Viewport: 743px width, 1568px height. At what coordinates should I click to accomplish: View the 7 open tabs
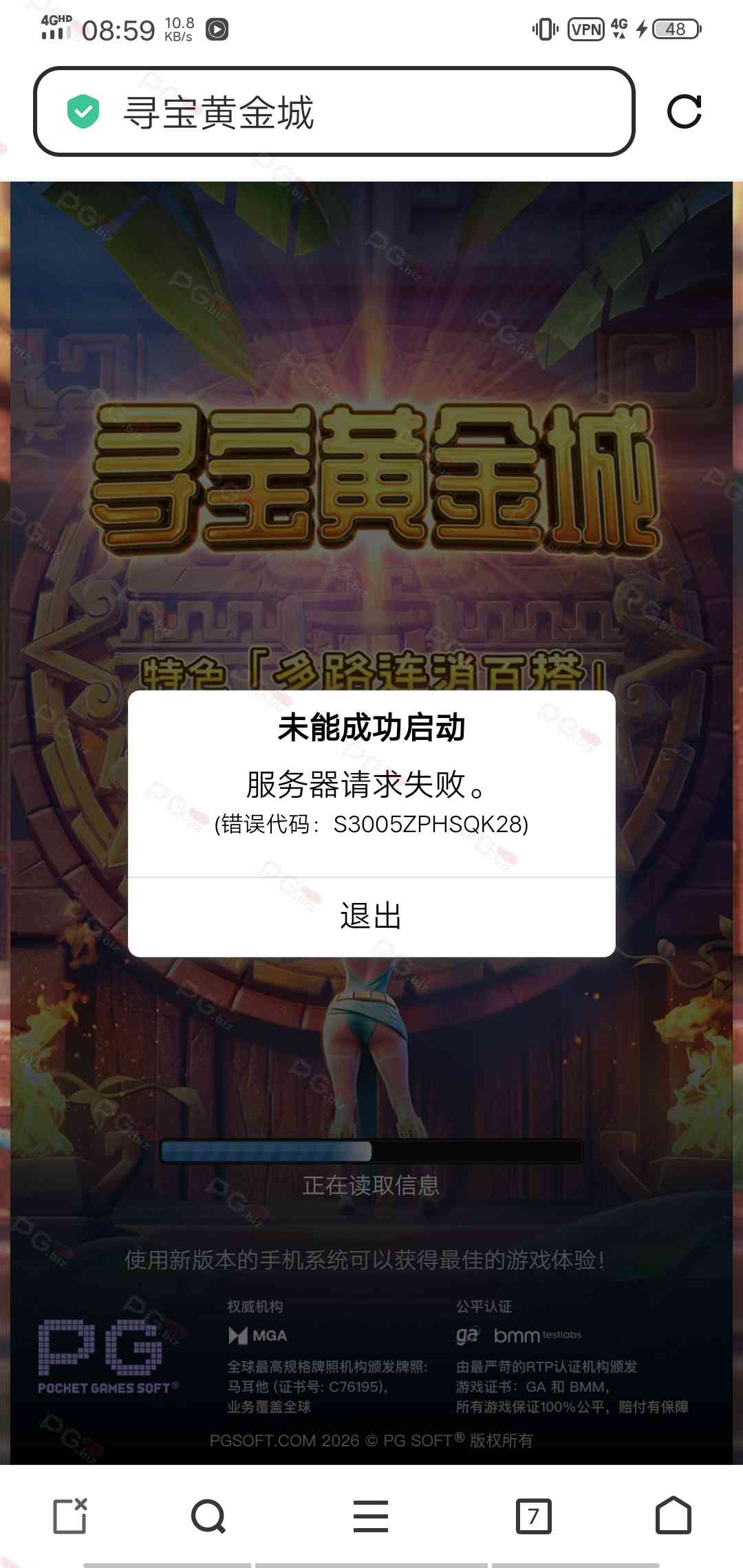pyautogui.click(x=533, y=1516)
